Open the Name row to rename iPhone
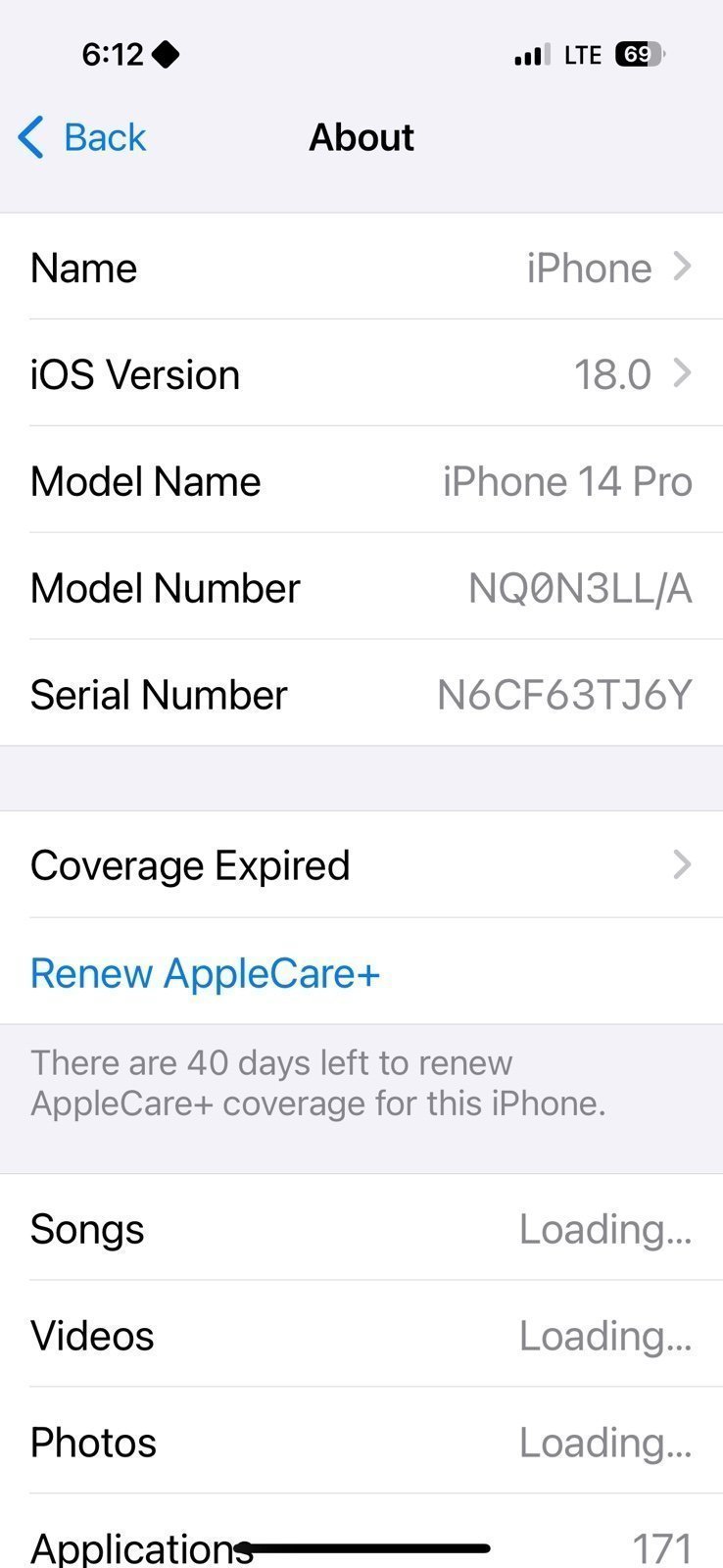Viewport: 723px width, 1568px height. [x=361, y=268]
